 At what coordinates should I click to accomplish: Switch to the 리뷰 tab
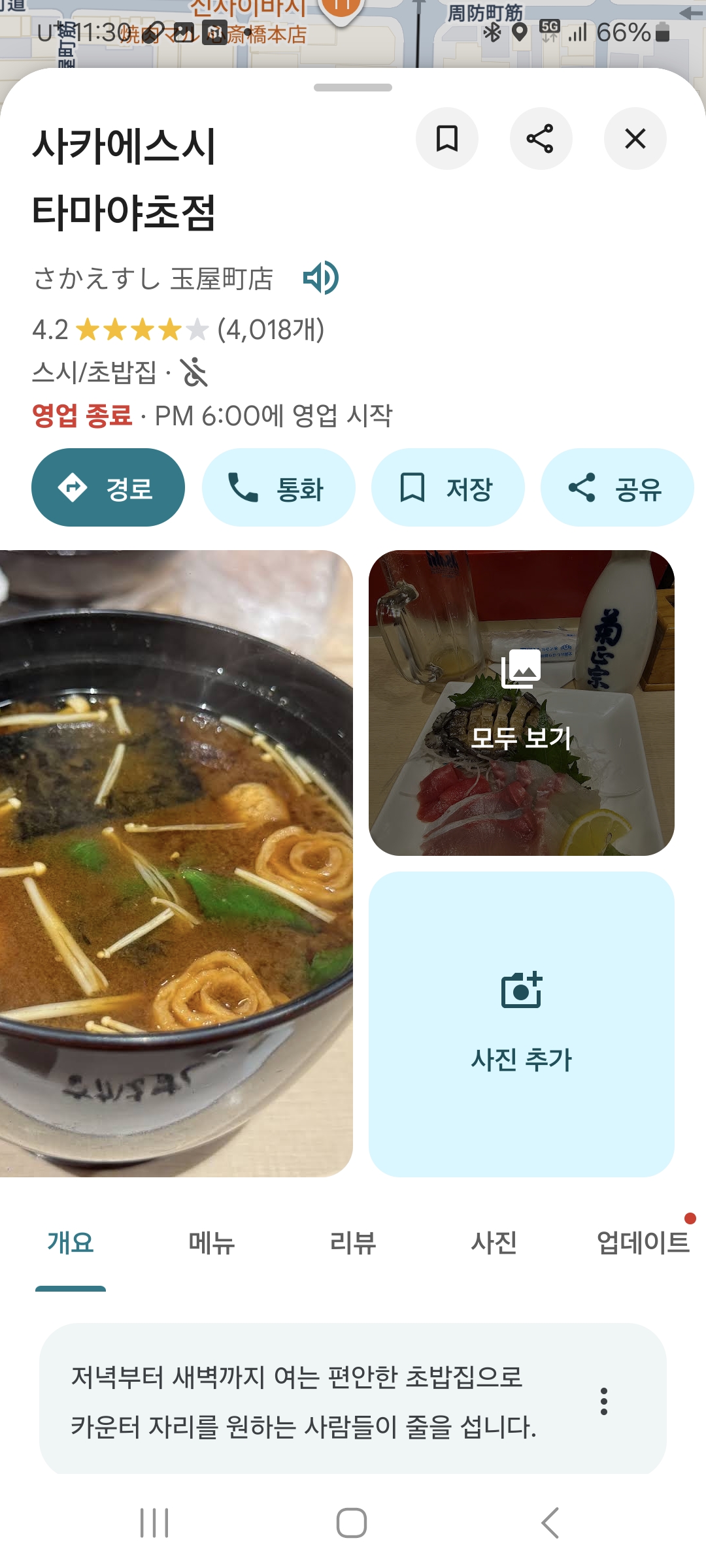click(x=353, y=1242)
